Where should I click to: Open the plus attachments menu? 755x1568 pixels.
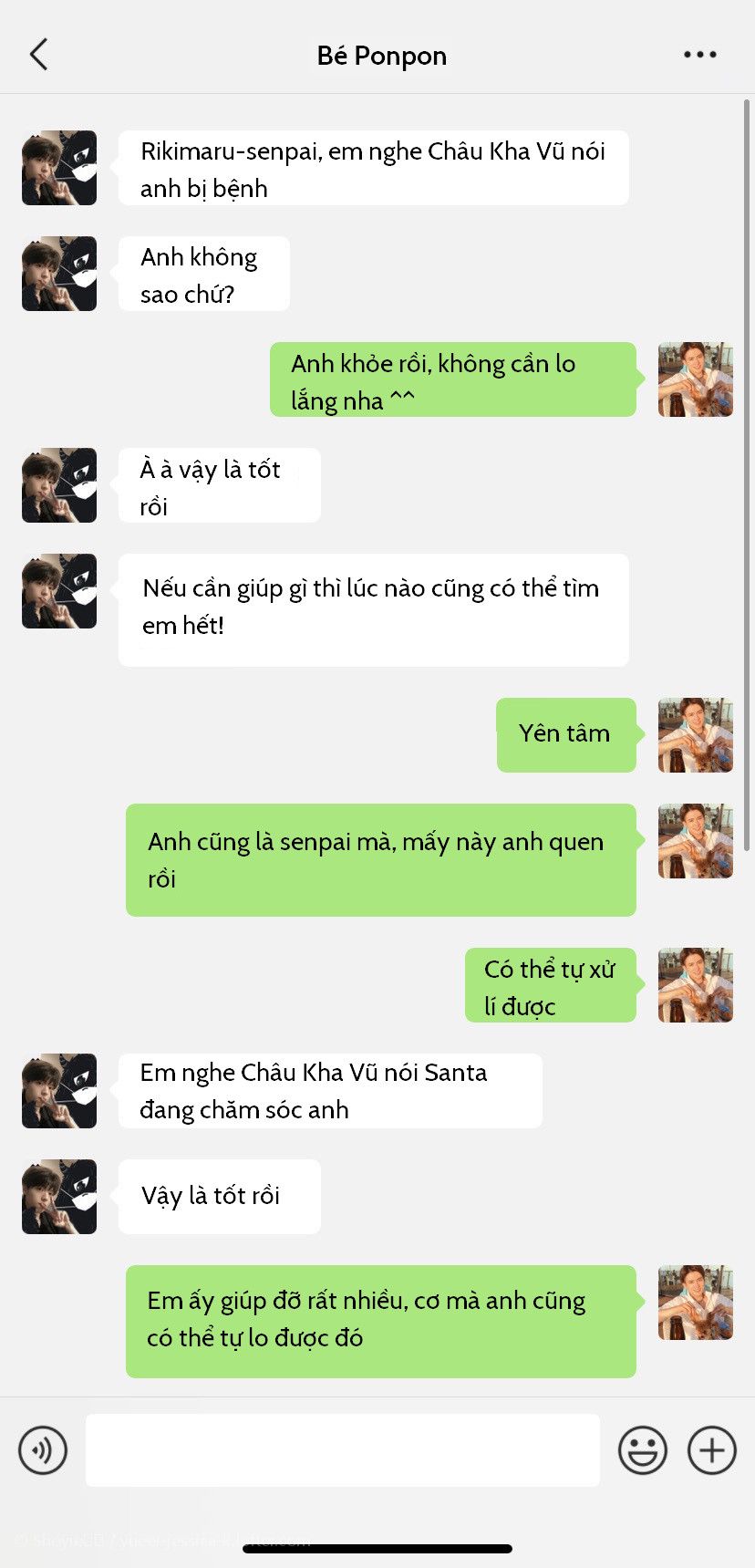(x=711, y=1449)
